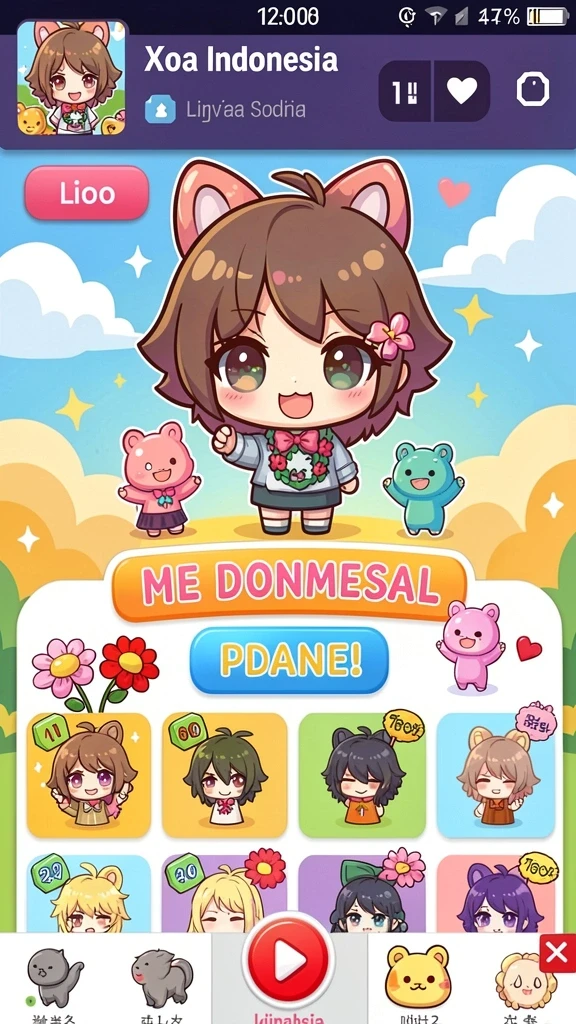Choose the black-haired character on the green tile

(x=362, y=776)
